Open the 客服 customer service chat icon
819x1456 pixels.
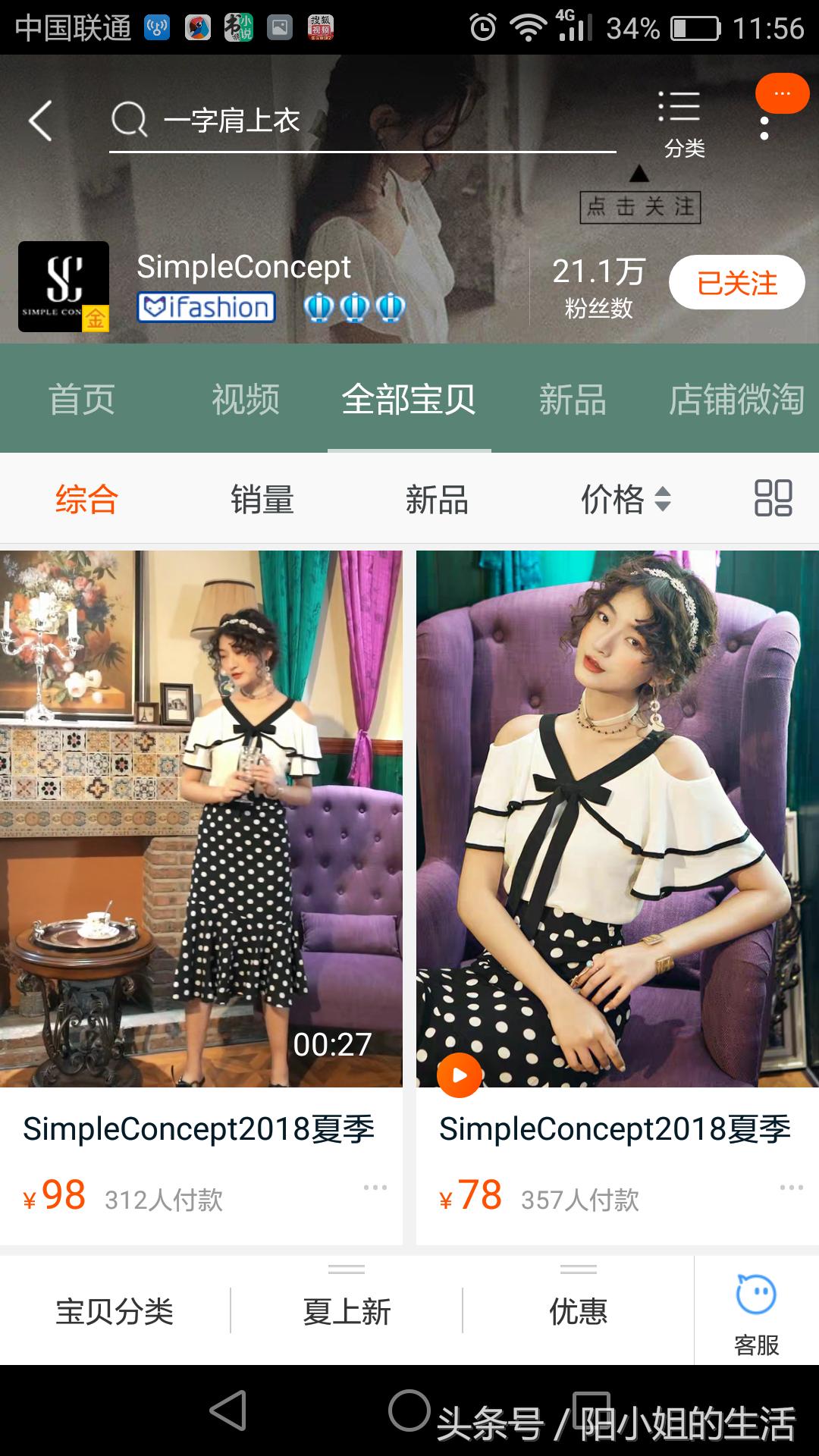(756, 1297)
